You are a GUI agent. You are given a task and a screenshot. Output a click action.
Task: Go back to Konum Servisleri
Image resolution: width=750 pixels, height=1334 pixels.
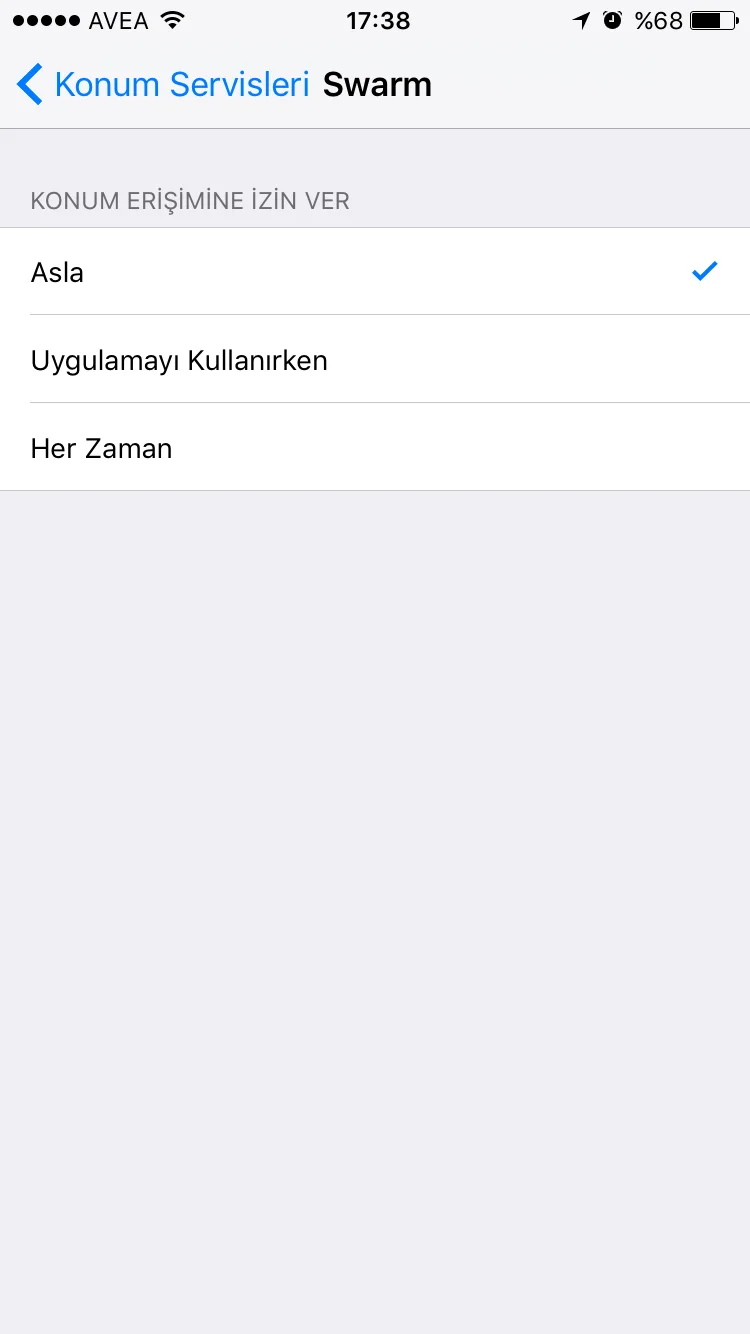[x=163, y=85]
